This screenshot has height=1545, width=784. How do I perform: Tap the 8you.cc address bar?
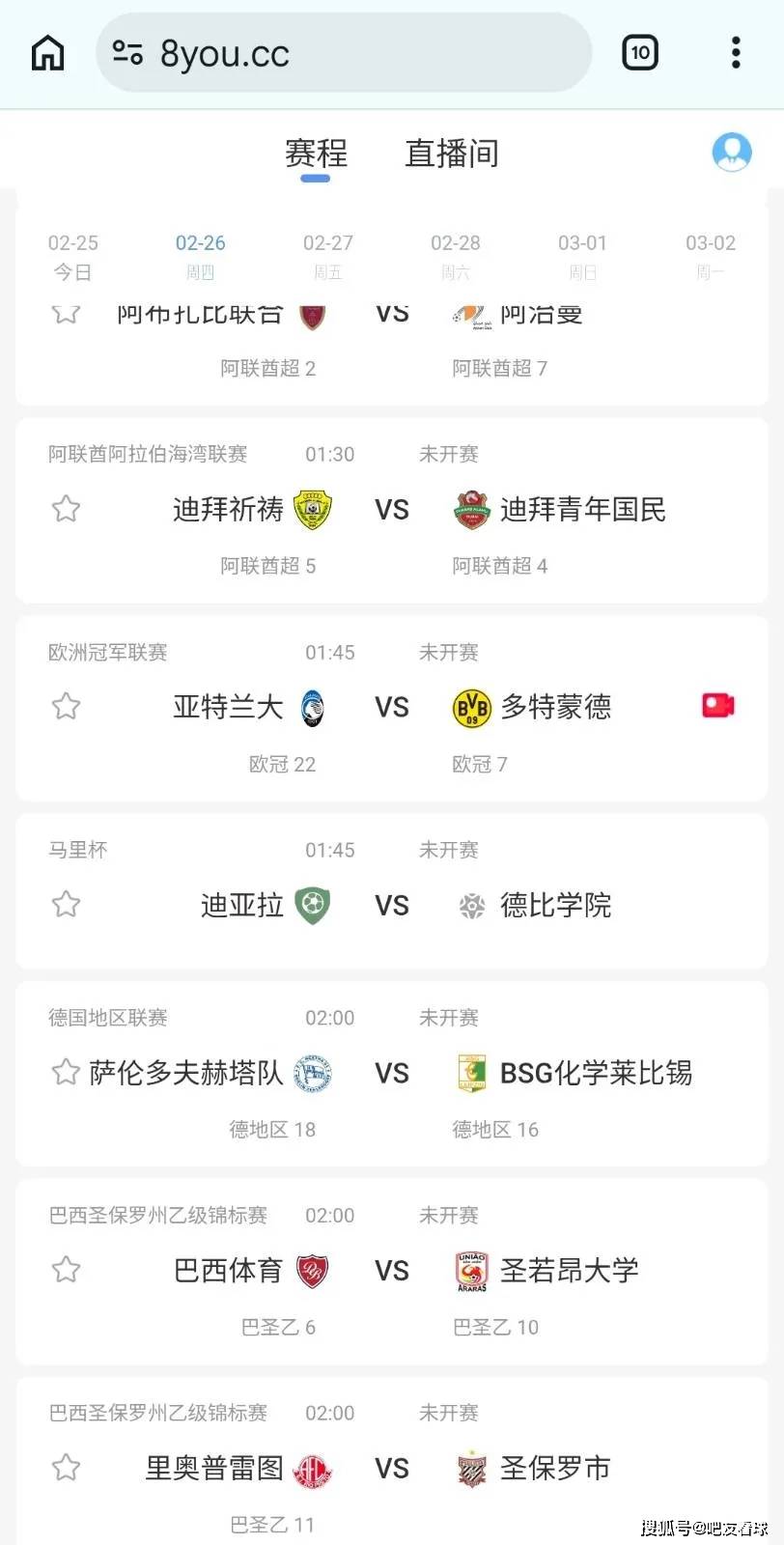point(343,54)
